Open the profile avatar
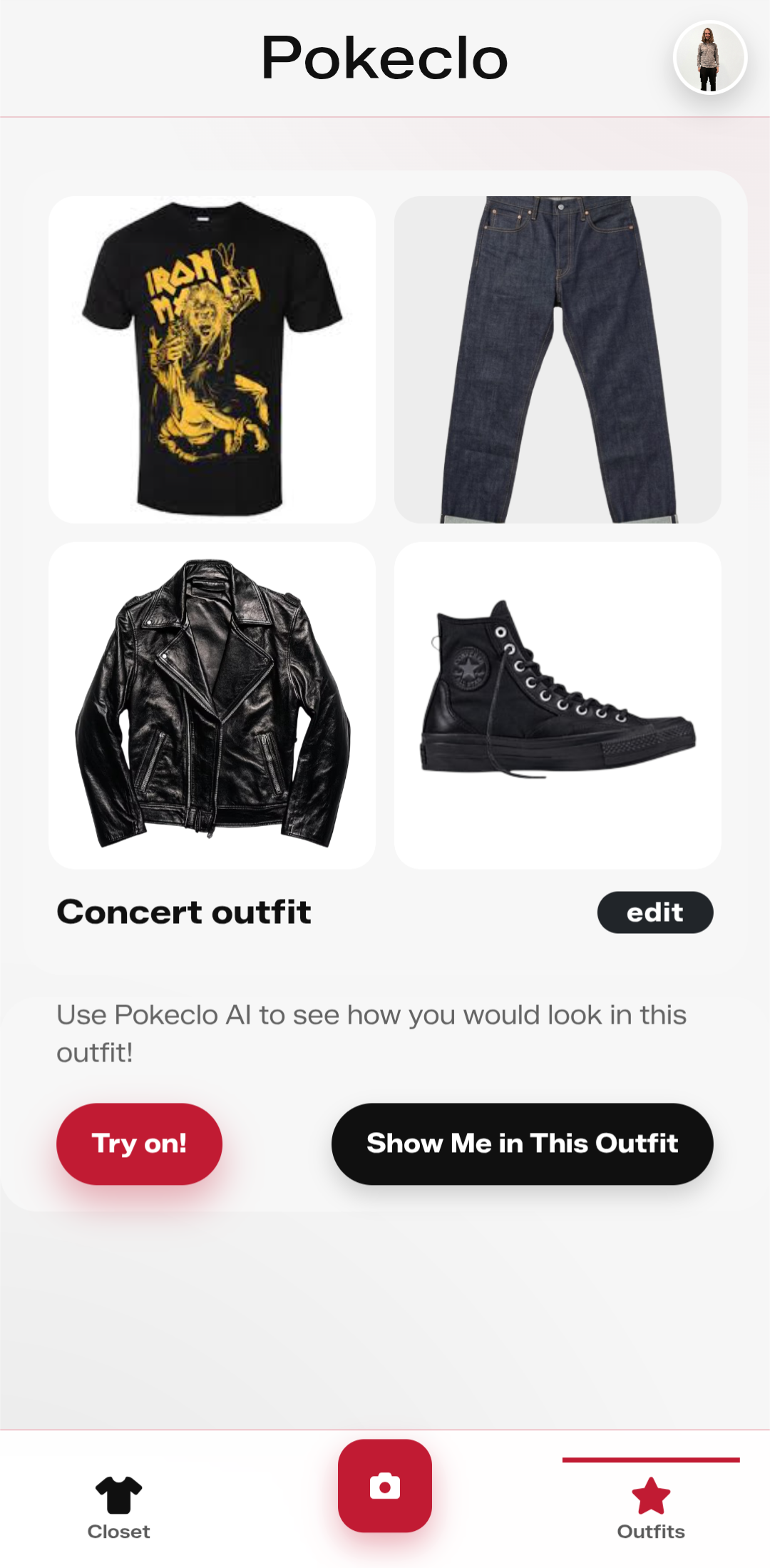Screen dimensions: 770x1568 coord(709,58)
